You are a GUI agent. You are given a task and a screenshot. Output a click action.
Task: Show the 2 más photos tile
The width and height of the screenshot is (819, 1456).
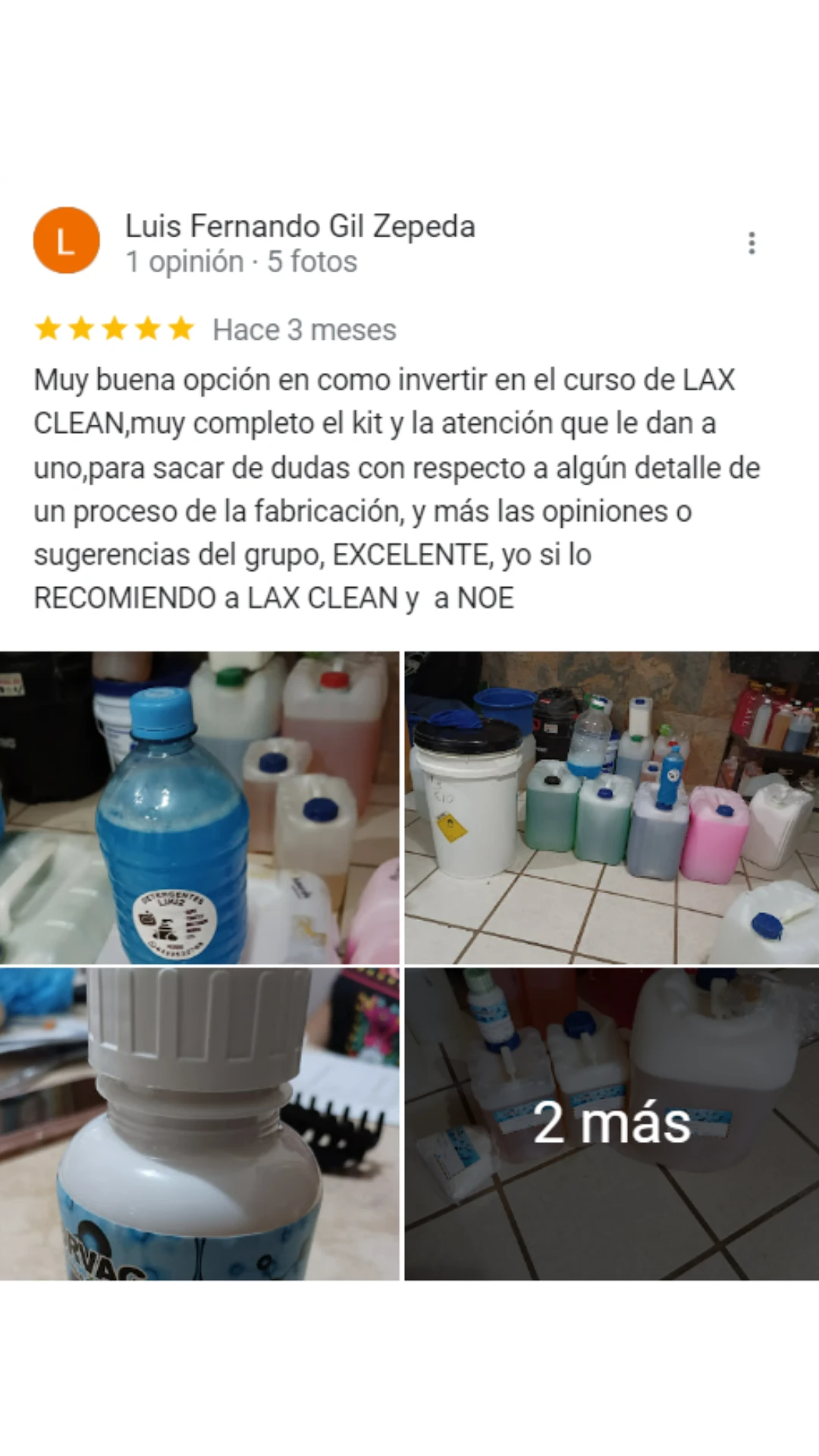click(611, 1124)
